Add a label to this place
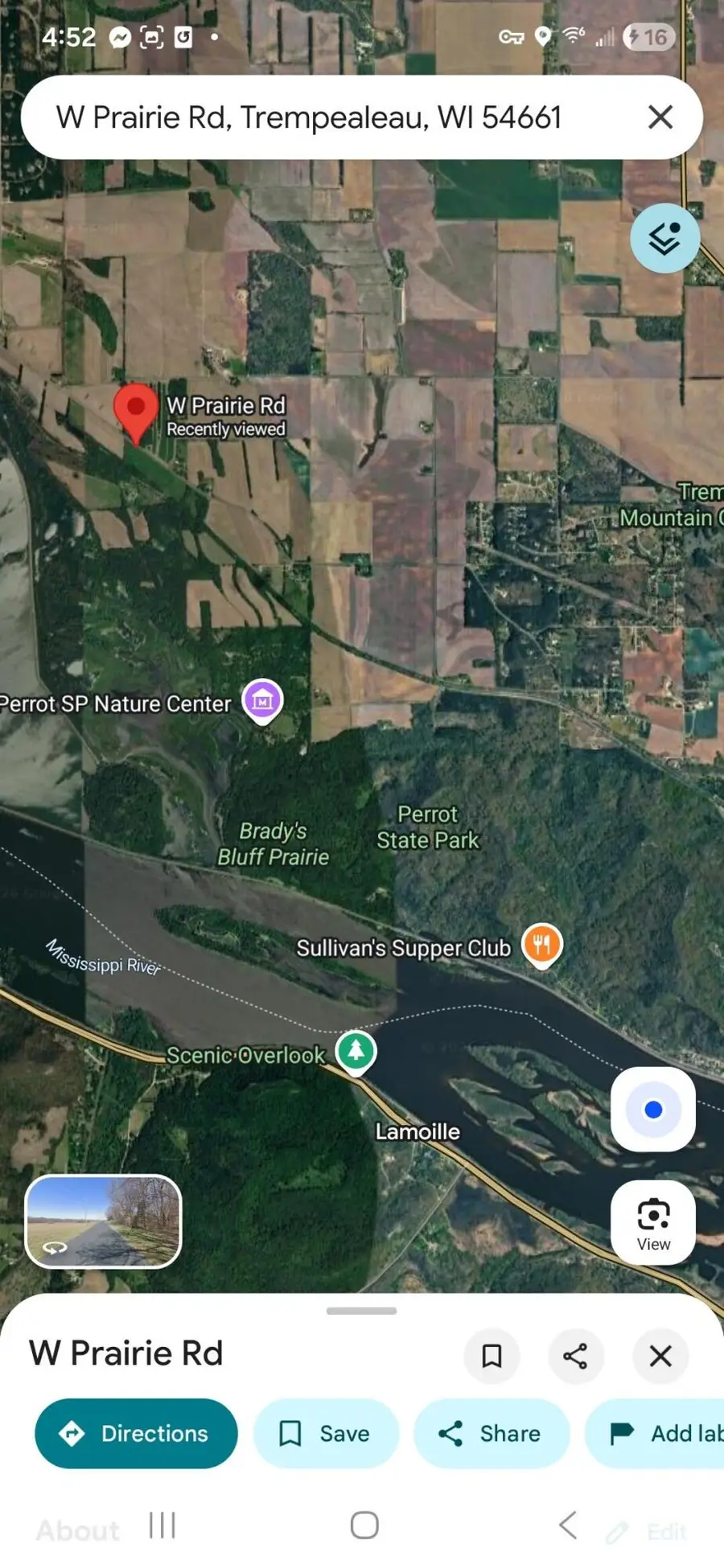 click(x=655, y=1434)
